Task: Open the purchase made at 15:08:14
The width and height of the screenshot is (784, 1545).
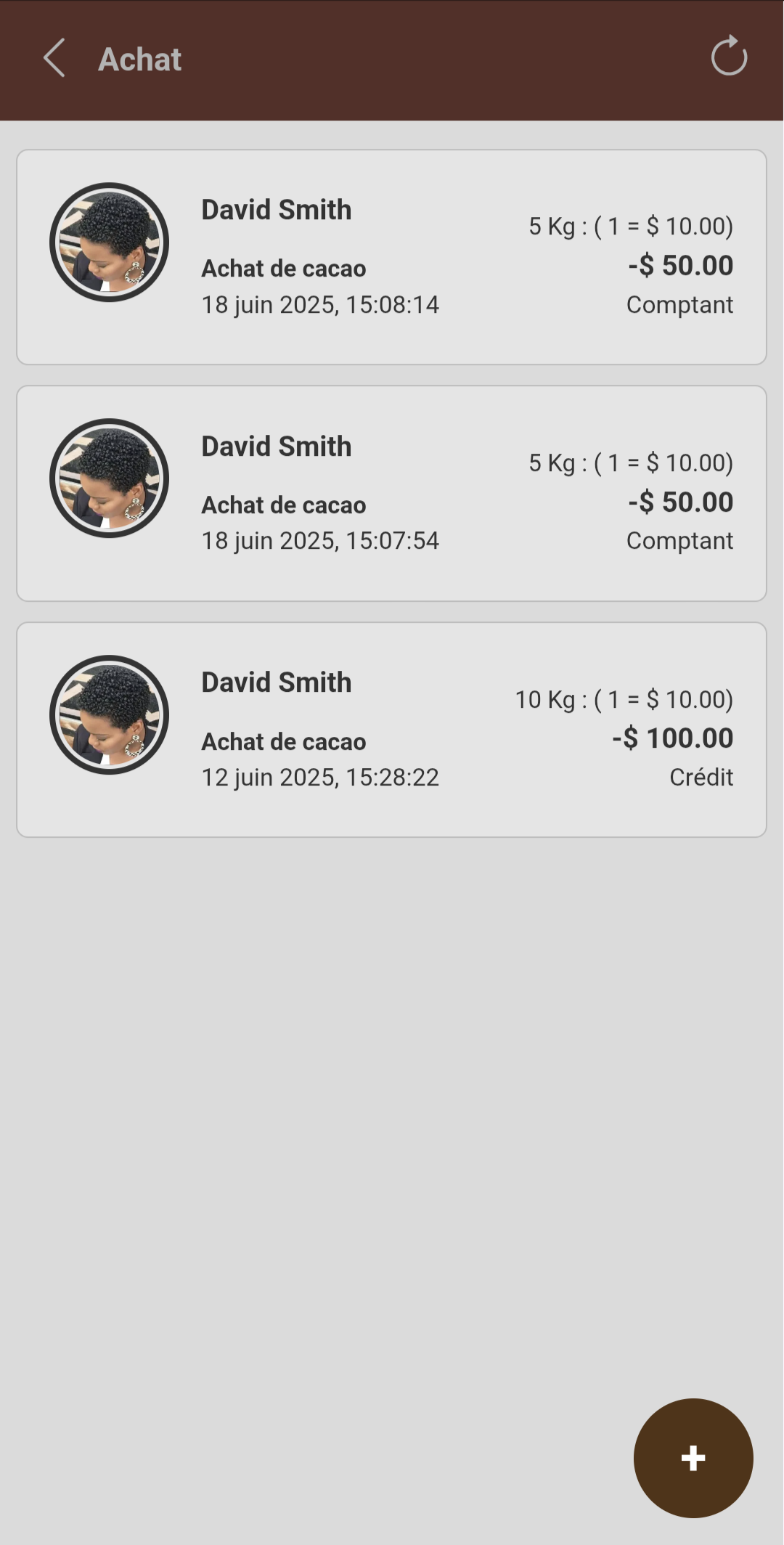Action: click(x=391, y=257)
